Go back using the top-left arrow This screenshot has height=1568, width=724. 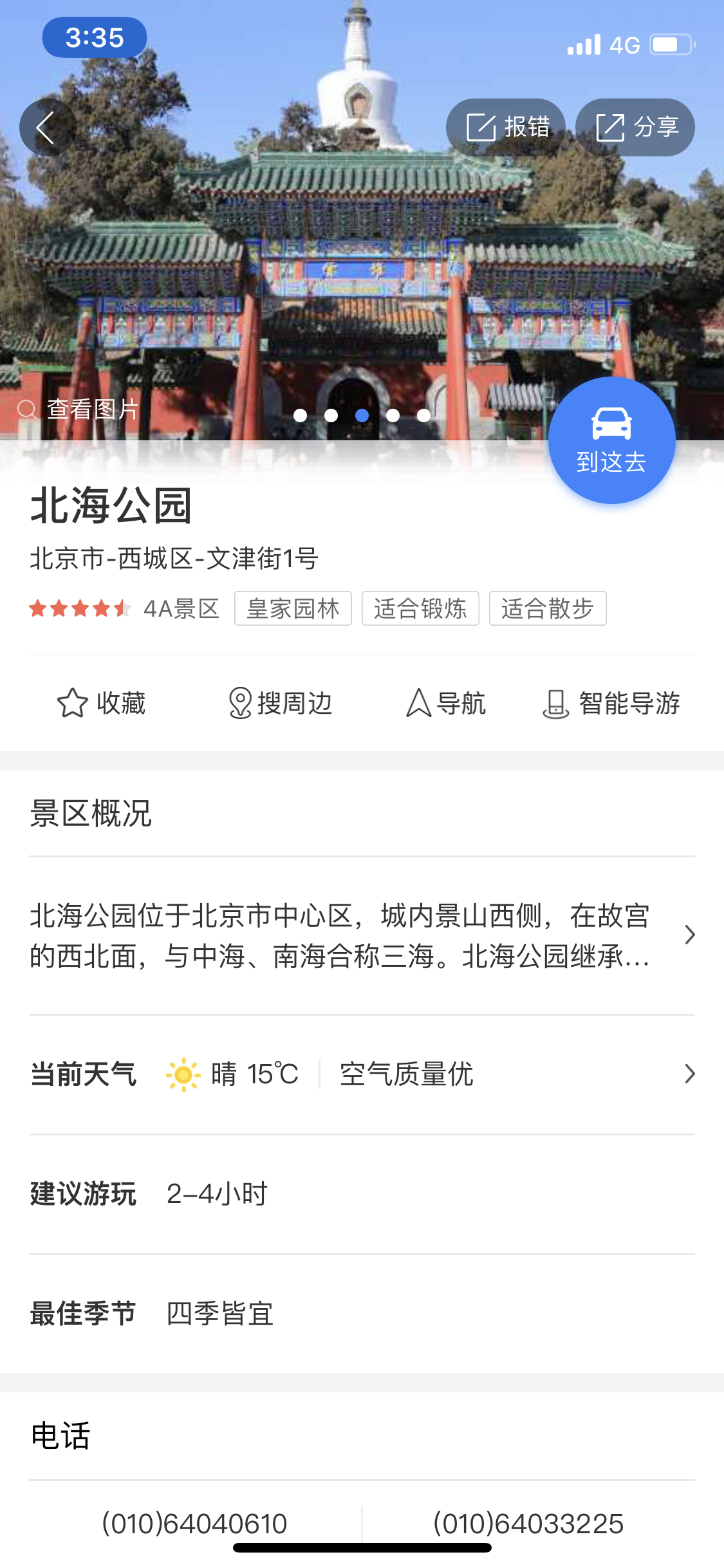pyautogui.click(x=47, y=127)
